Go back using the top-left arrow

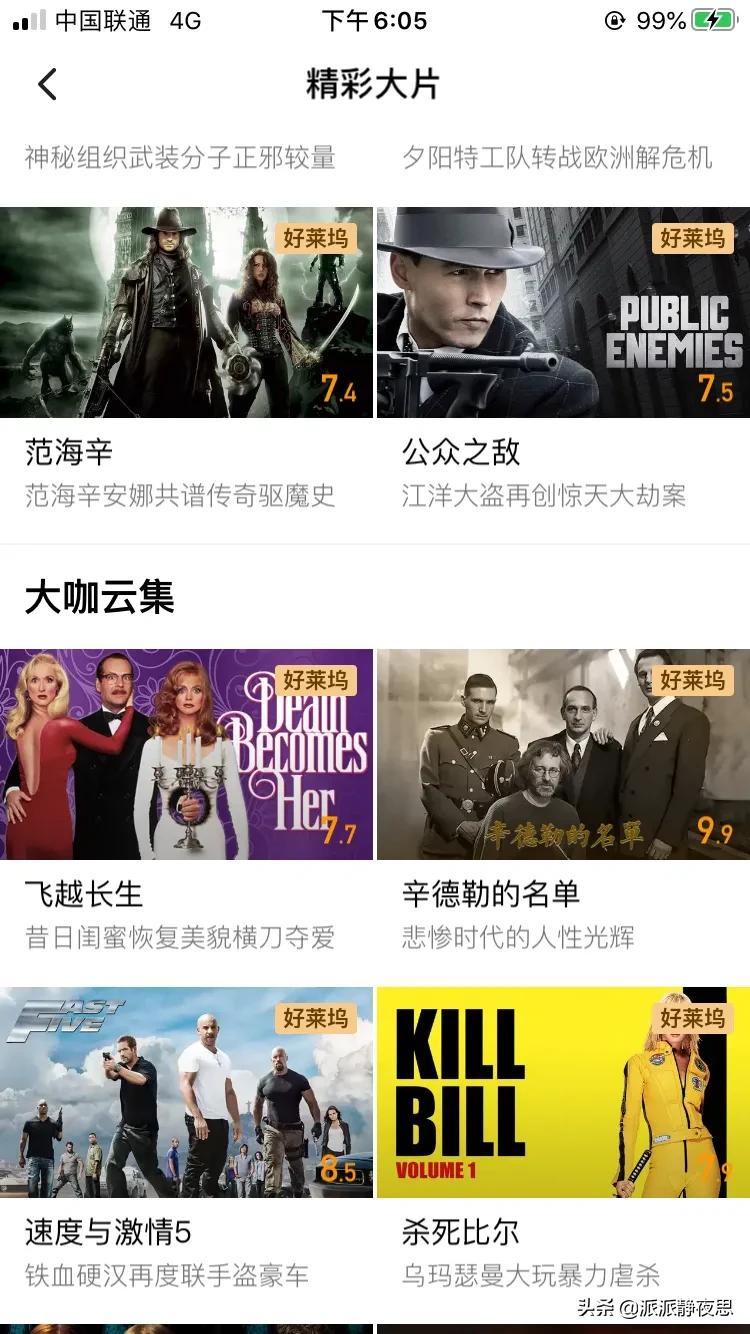pos(47,84)
